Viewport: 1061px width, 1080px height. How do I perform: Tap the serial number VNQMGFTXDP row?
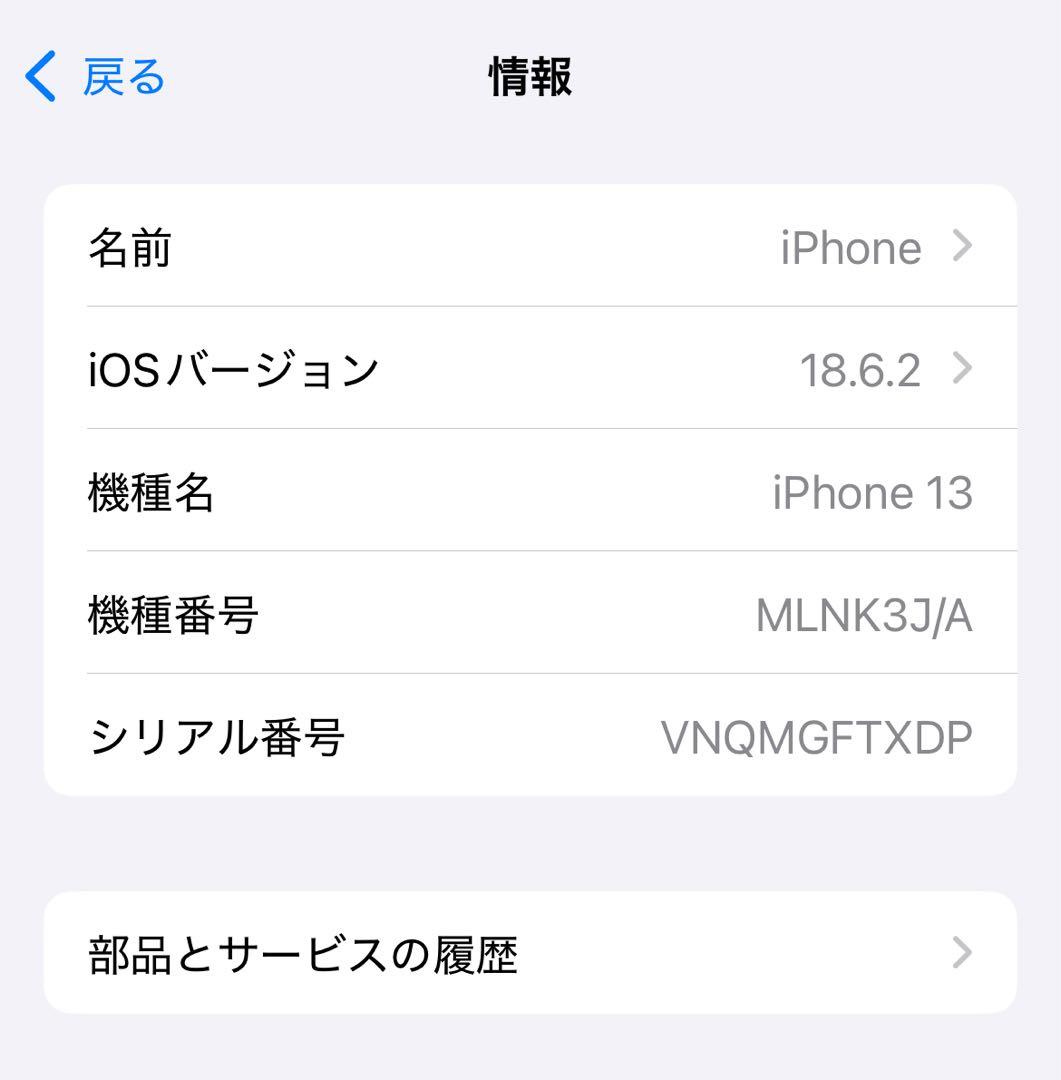click(530, 737)
